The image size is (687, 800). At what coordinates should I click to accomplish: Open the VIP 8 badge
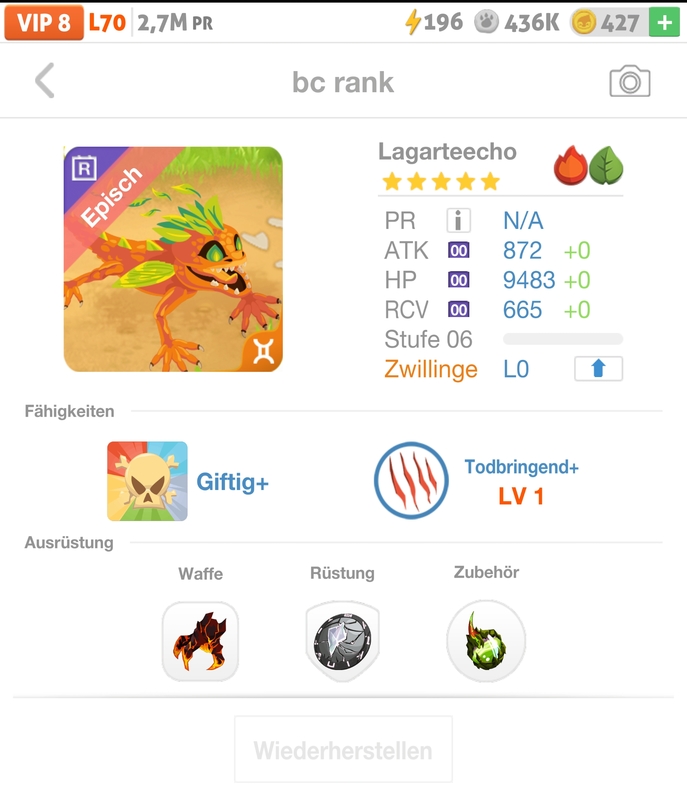(x=43, y=22)
